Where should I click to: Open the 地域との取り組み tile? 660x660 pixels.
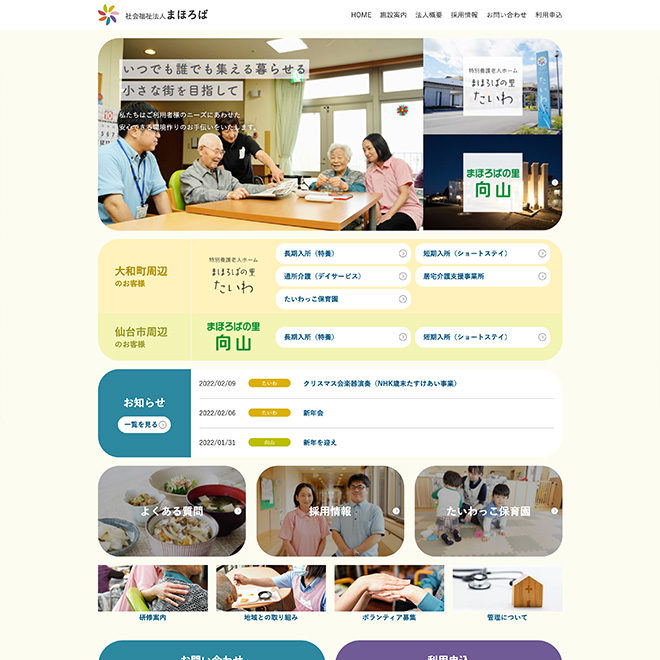coord(271,595)
